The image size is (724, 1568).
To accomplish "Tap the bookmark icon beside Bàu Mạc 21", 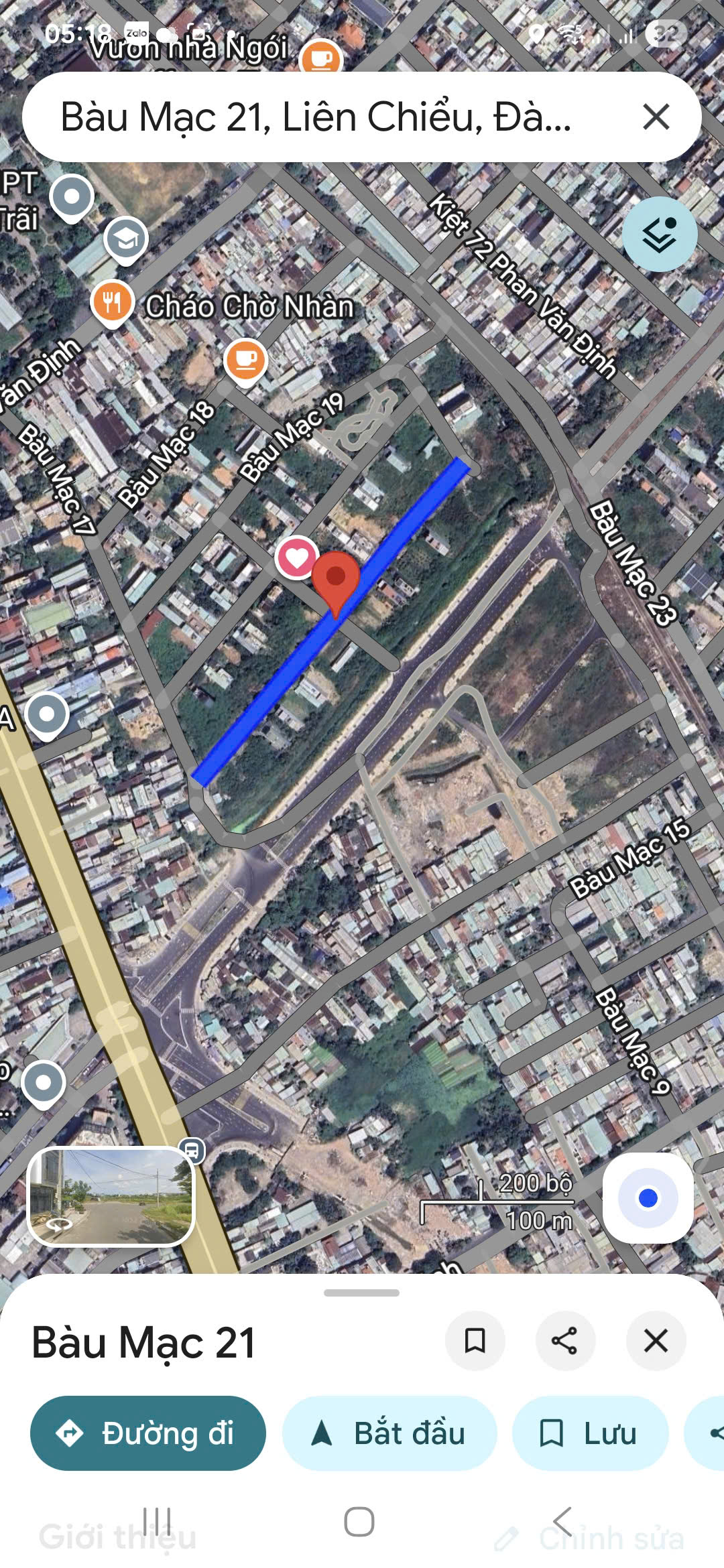I will click(x=475, y=1341).
